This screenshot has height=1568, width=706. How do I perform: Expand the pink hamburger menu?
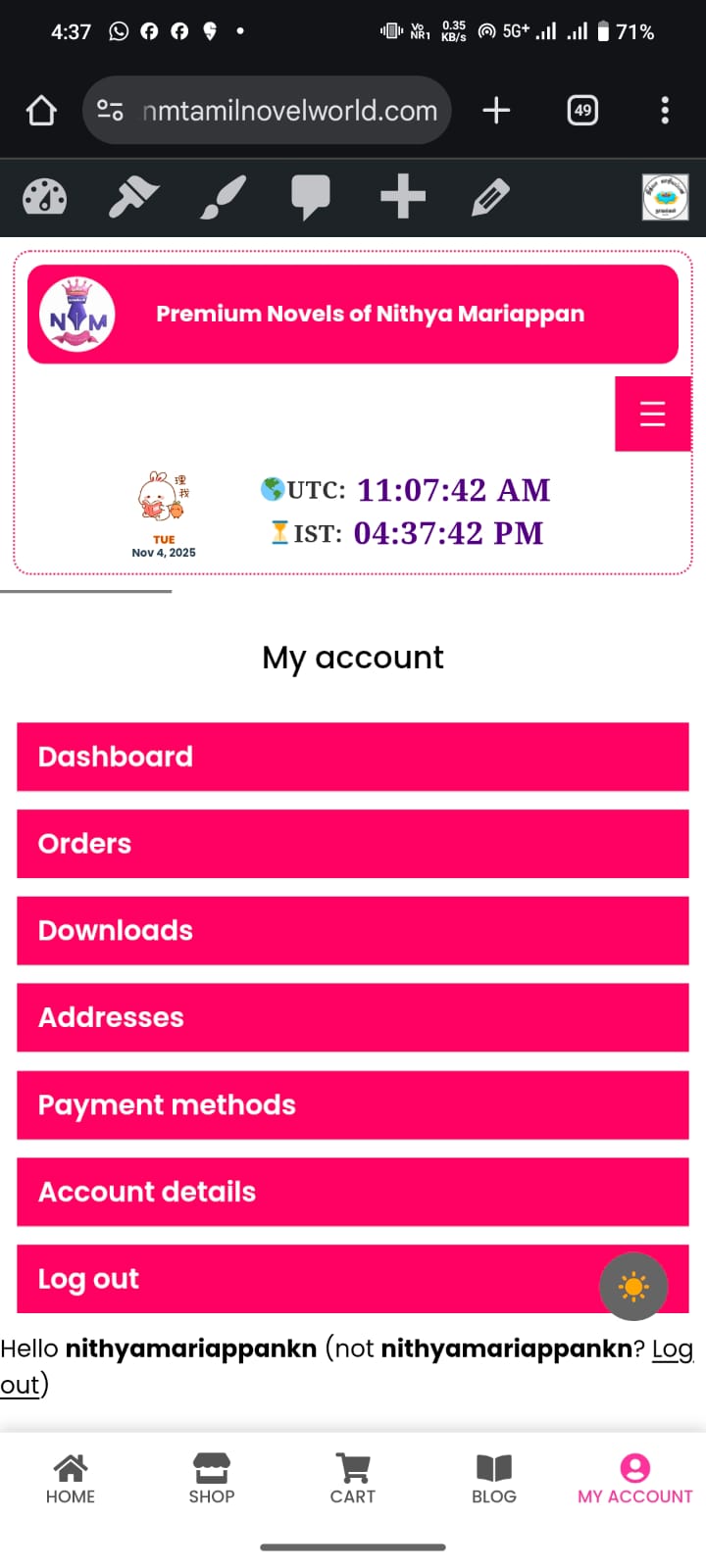652,414
